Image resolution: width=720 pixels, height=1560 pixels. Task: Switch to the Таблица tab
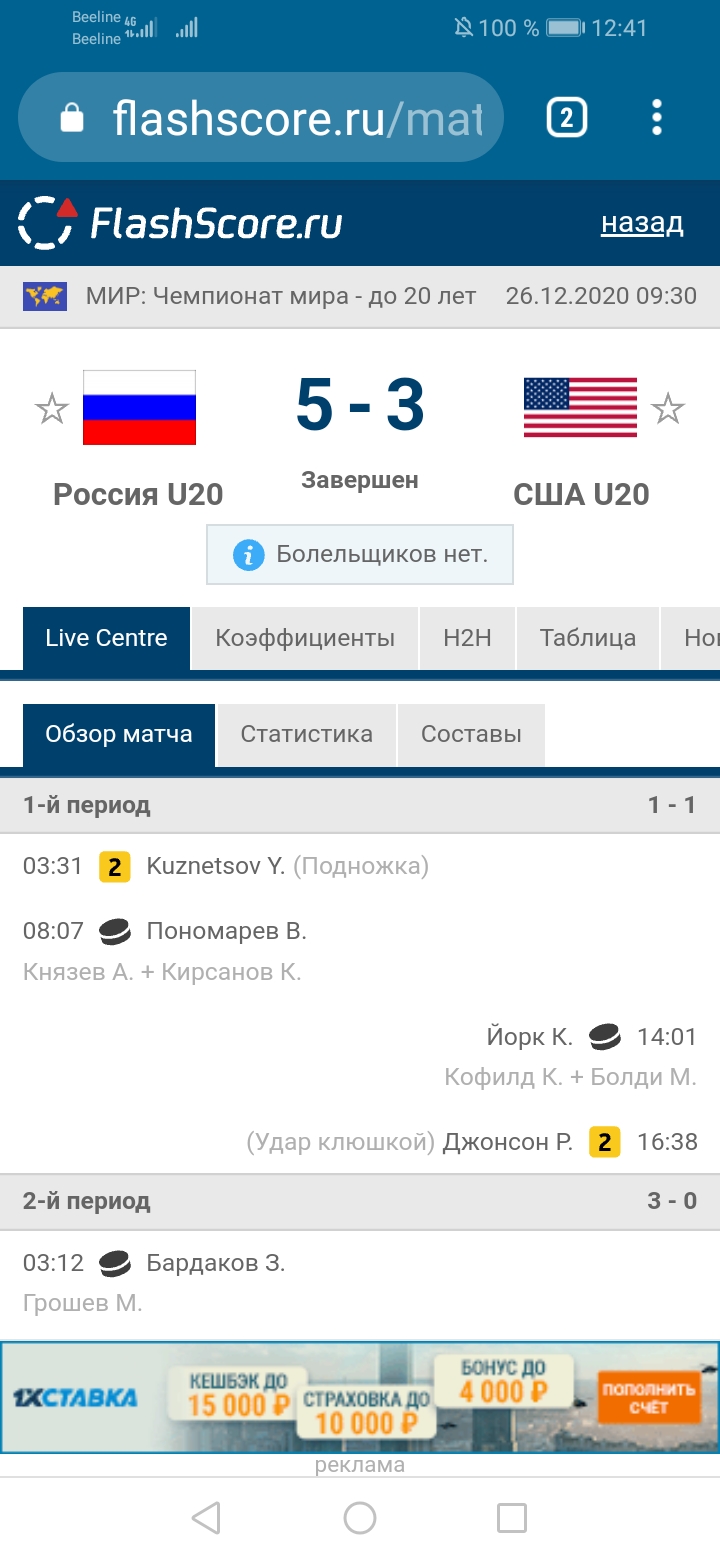(x=587, y=638)
